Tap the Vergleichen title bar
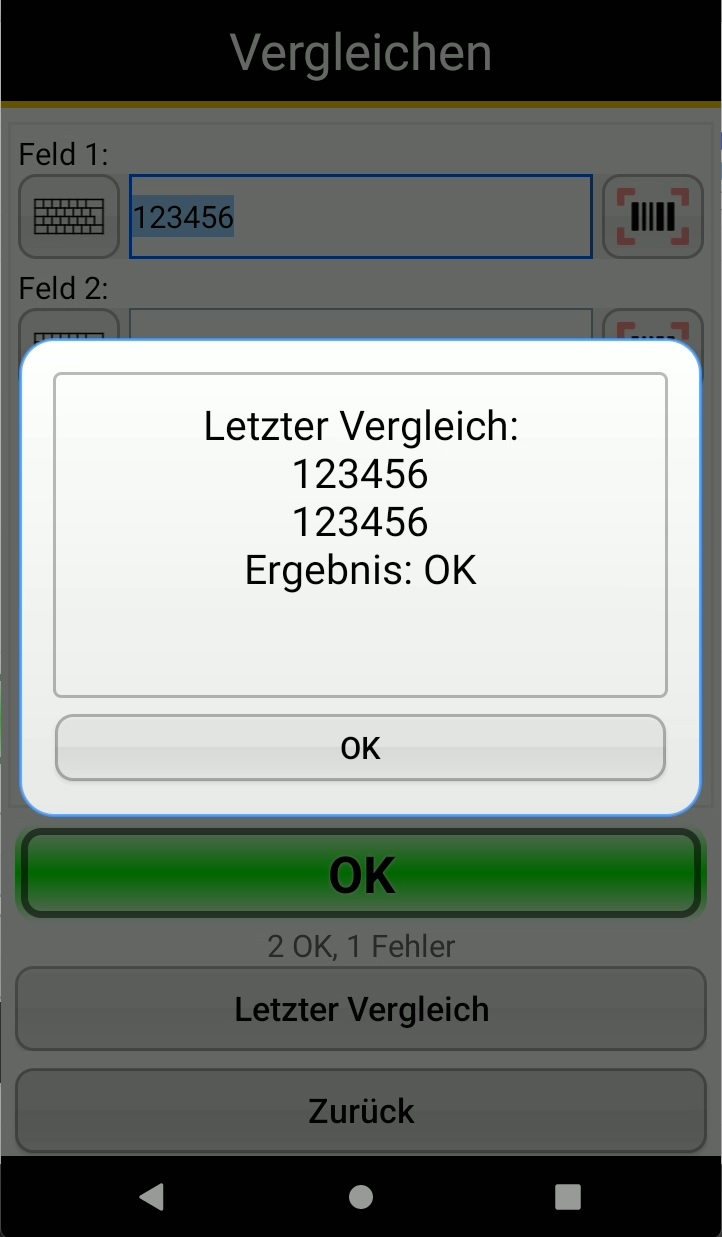 point(360,52)
